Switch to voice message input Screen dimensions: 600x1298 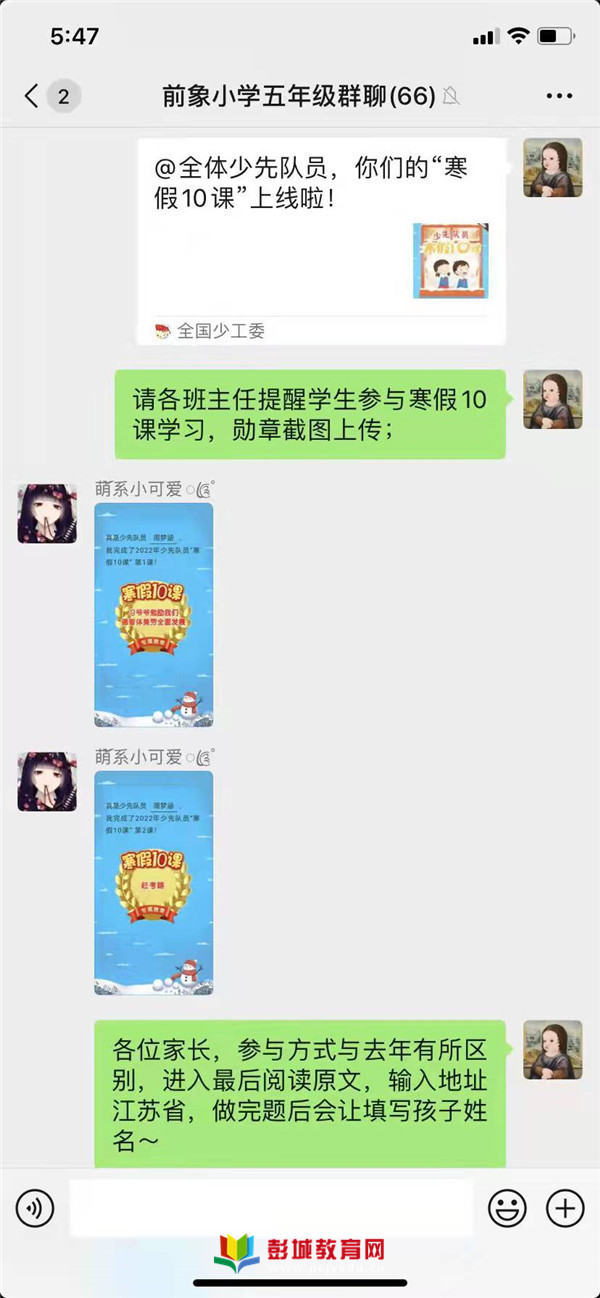35,1209
